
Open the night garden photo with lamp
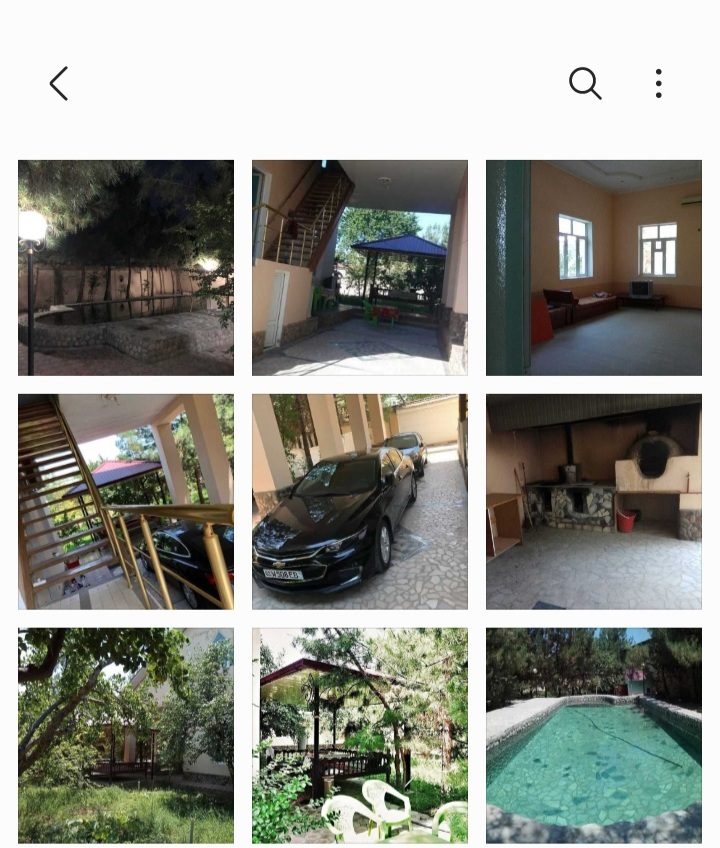pos(126,268)
